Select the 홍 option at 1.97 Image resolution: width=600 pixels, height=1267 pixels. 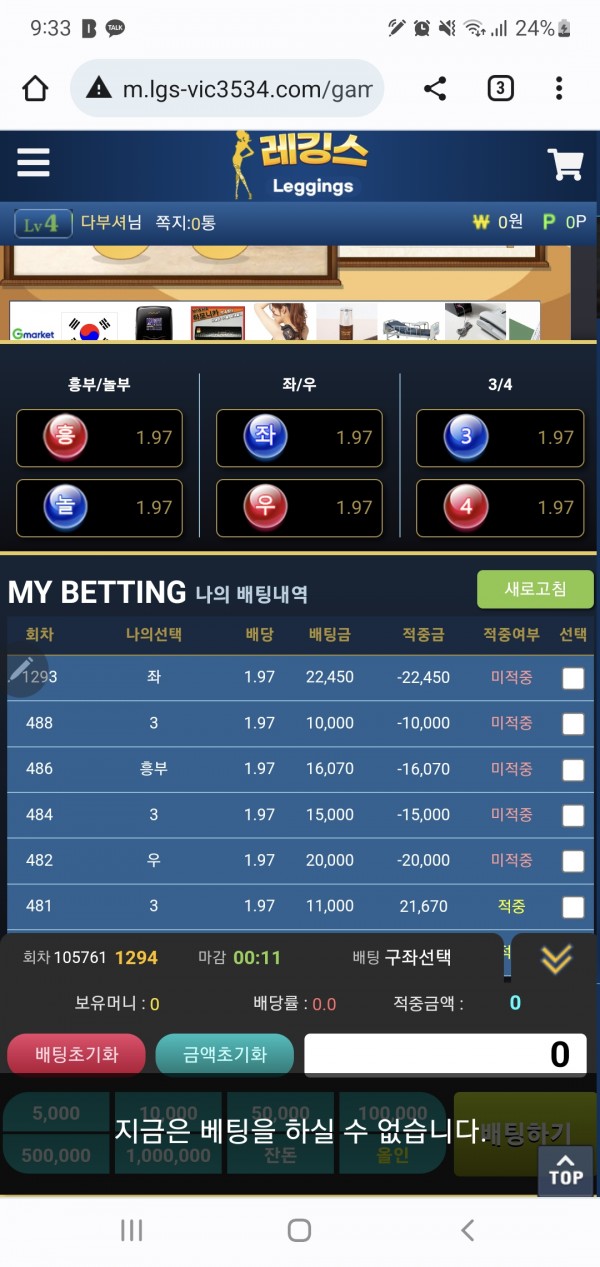[x=99, y=438]
